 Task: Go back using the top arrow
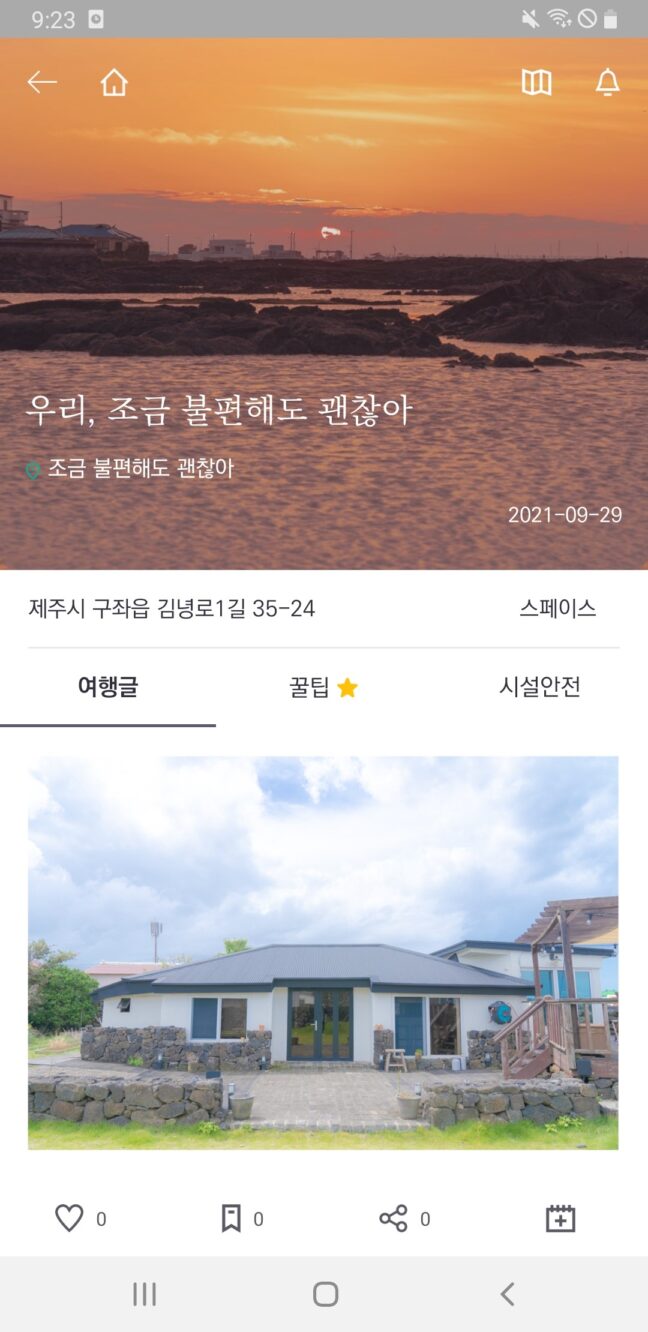coord(42,83)
